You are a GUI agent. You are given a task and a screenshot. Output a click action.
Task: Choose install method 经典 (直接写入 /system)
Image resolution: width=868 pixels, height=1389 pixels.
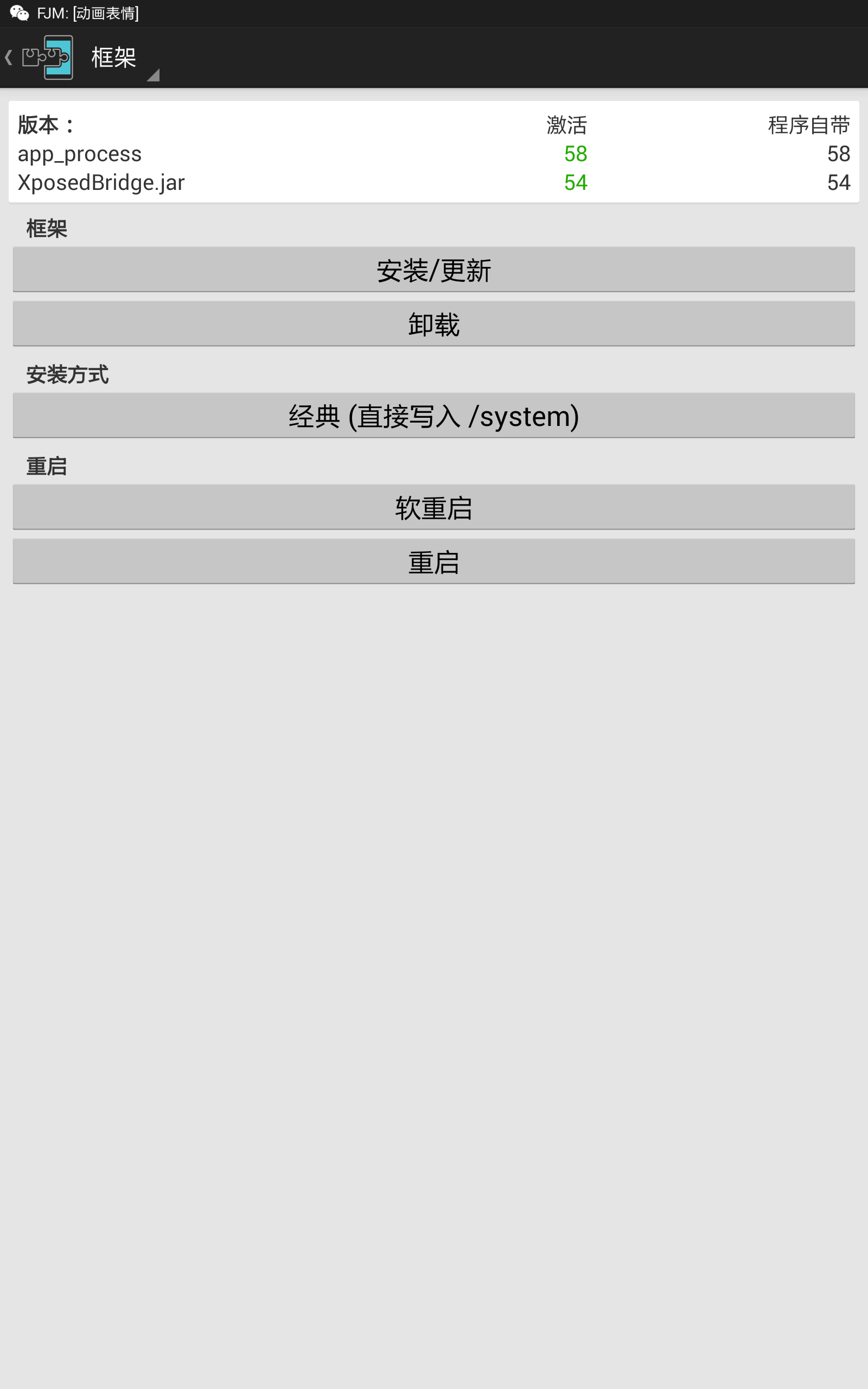434,416
